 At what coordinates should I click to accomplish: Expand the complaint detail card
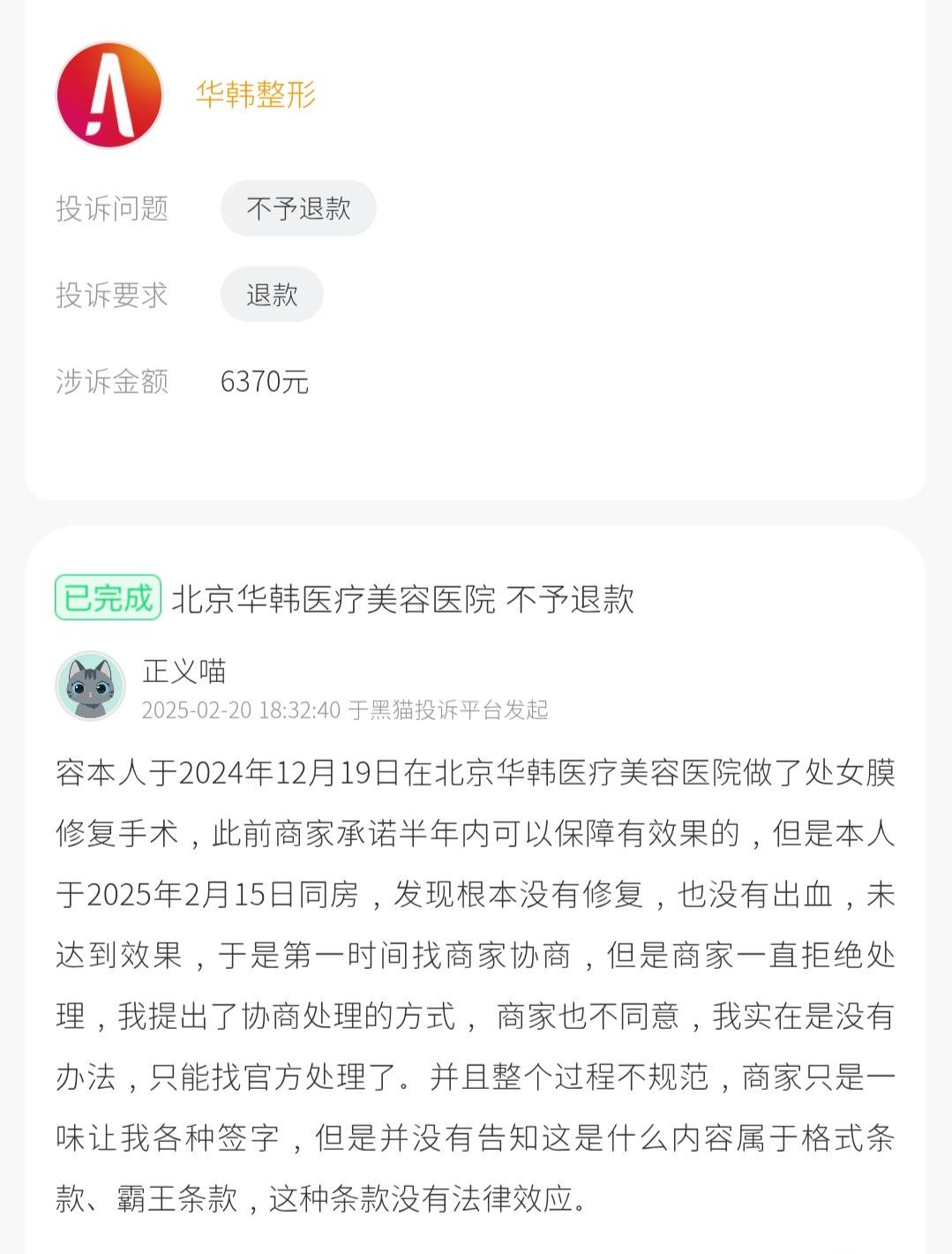click(x=476, y=882)
